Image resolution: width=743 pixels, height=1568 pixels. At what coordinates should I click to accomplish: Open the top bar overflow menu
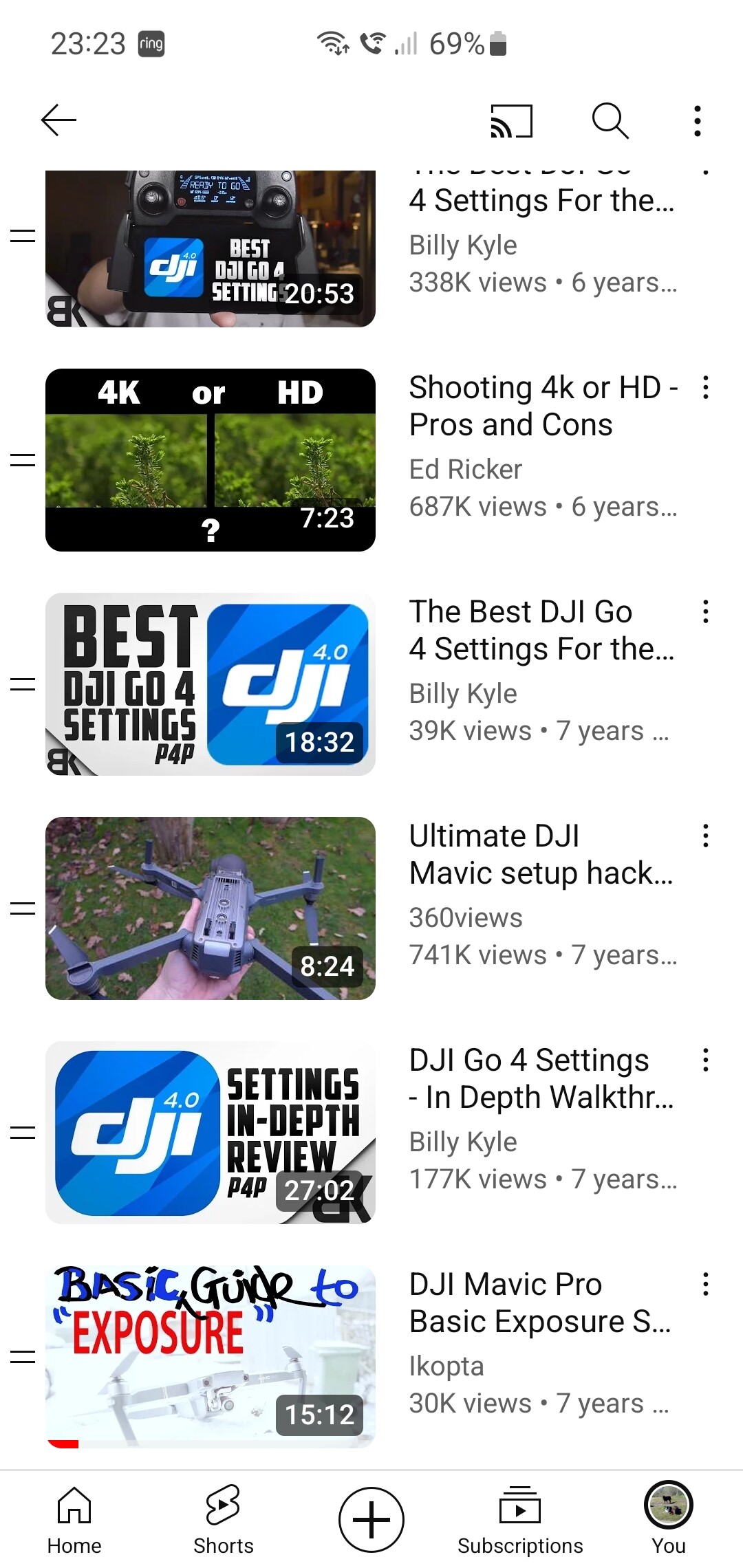tap(698, 121)
